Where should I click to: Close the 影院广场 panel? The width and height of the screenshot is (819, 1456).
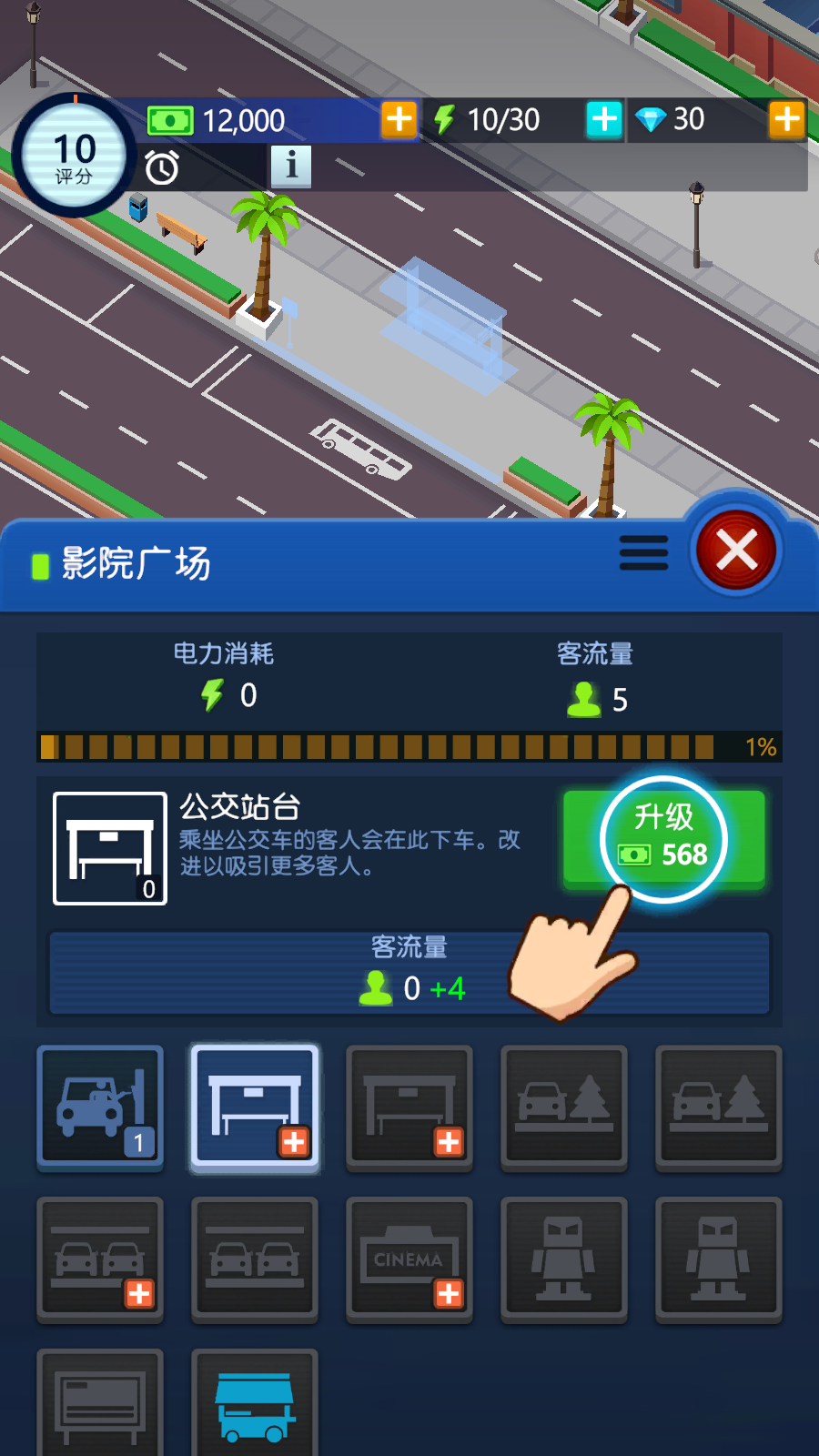click(736, 551)
